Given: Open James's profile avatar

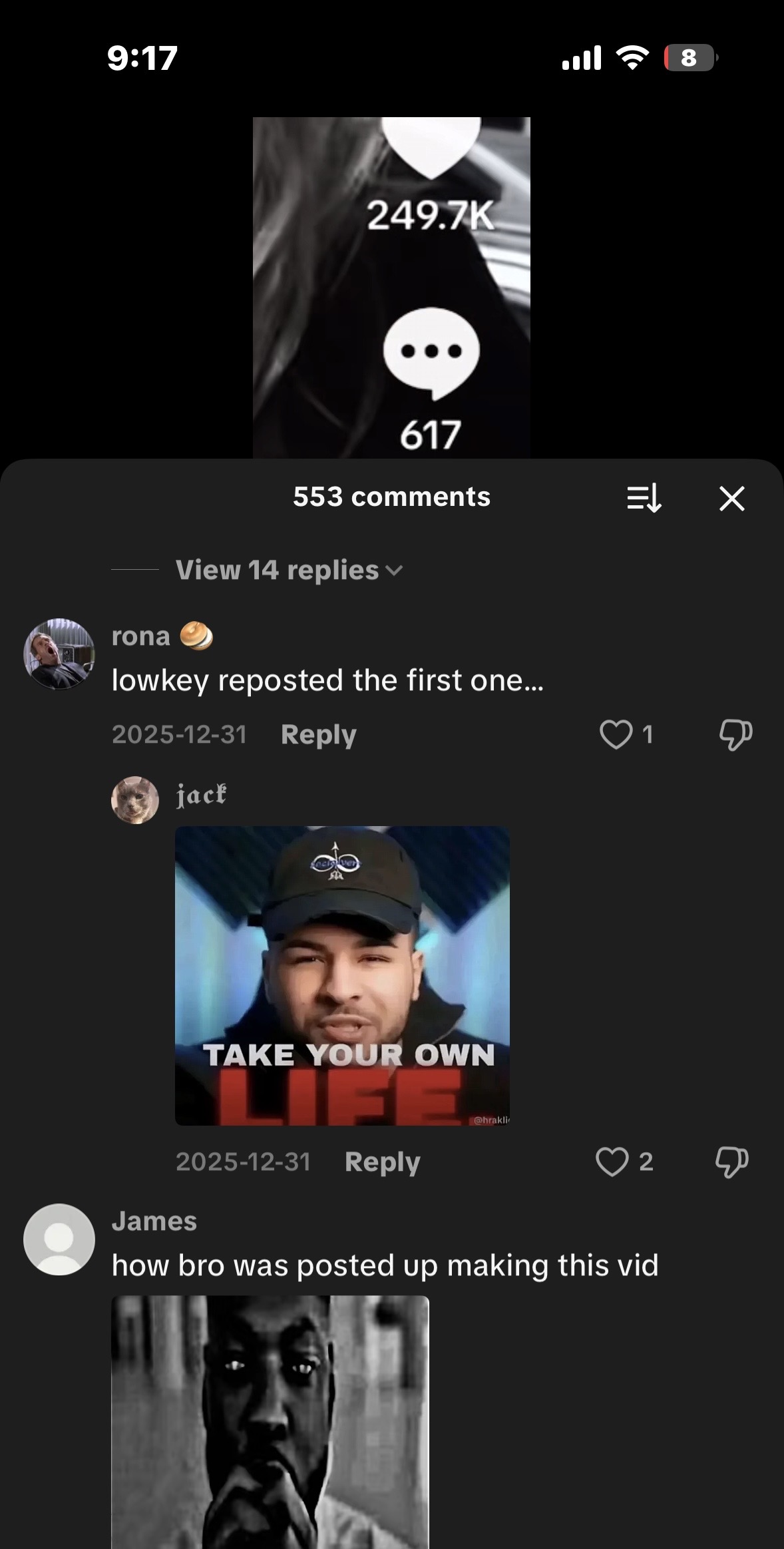Looking at the screenshot, I should [59, 1239].
